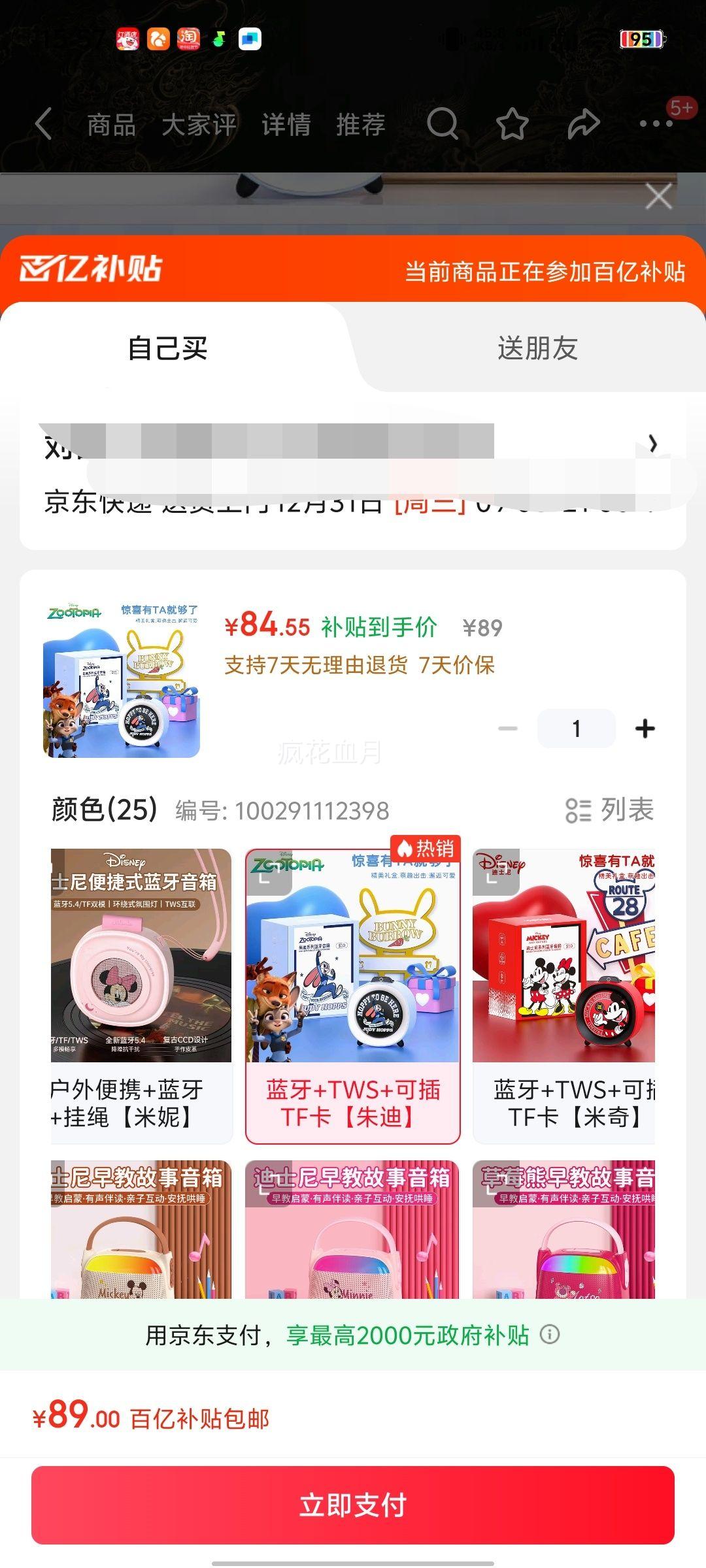Close the purchase panel with the X
Screen dimensions: 706x1568
(x=658, y=196)
